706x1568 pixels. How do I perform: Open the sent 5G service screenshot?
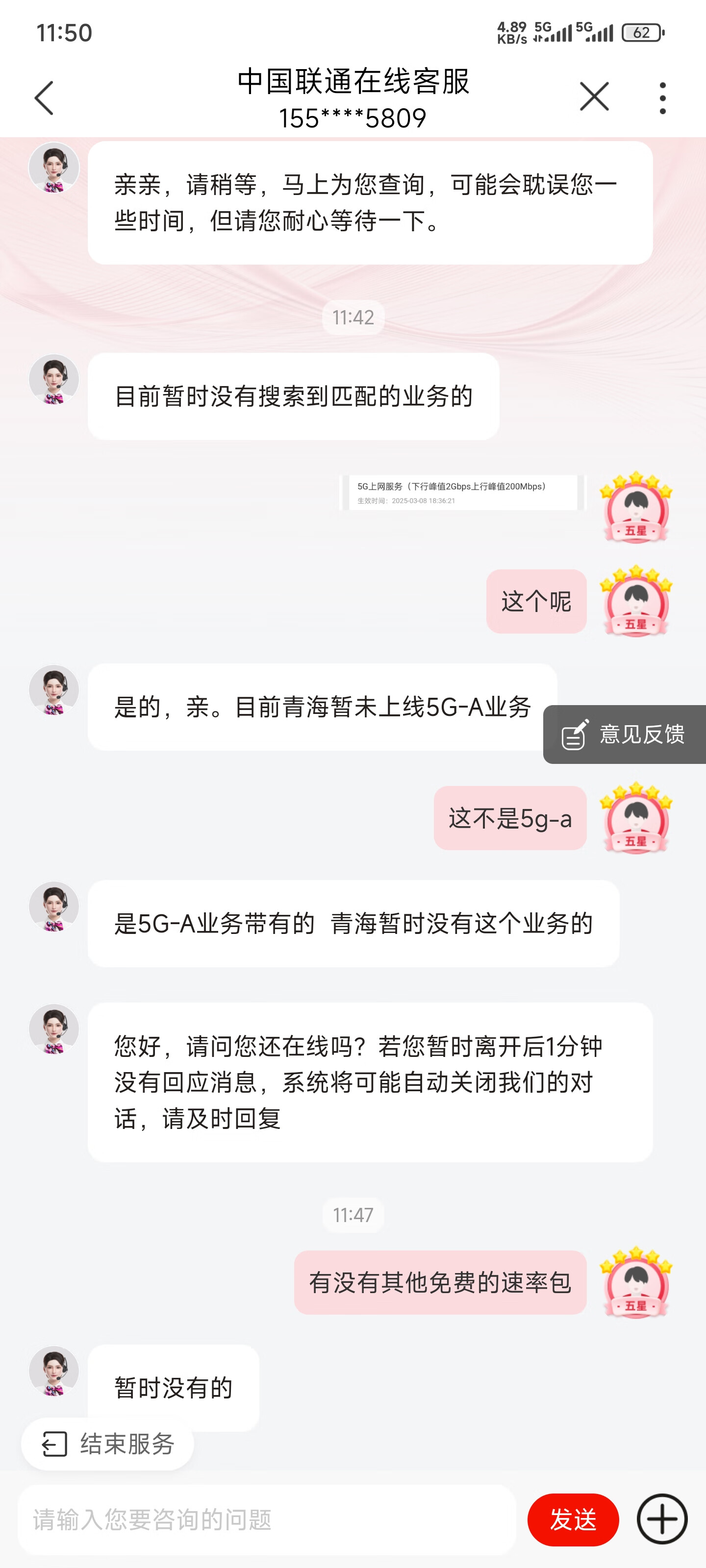tap(462, 492)
